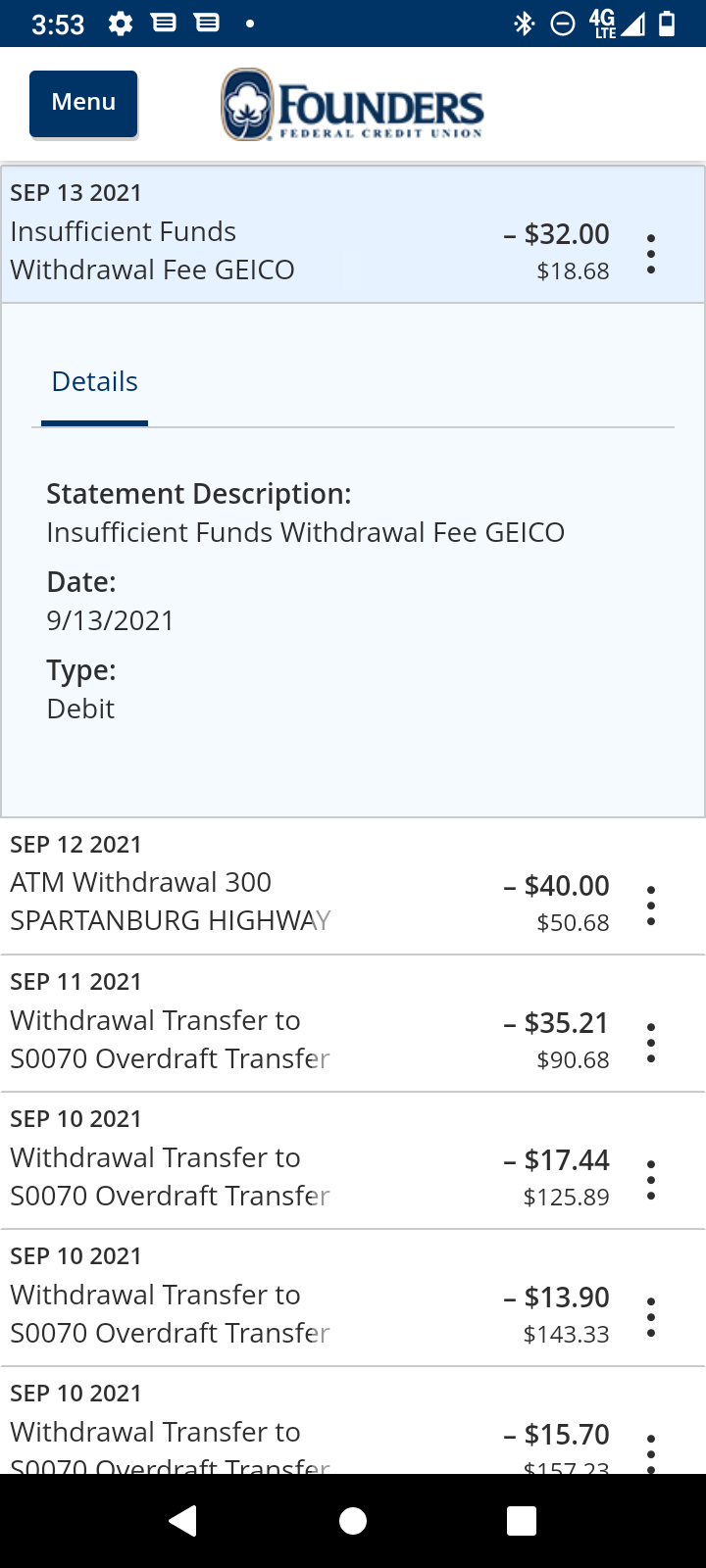Open the $13.90 Withdrawal Transfer entry

coord(294,1313)
